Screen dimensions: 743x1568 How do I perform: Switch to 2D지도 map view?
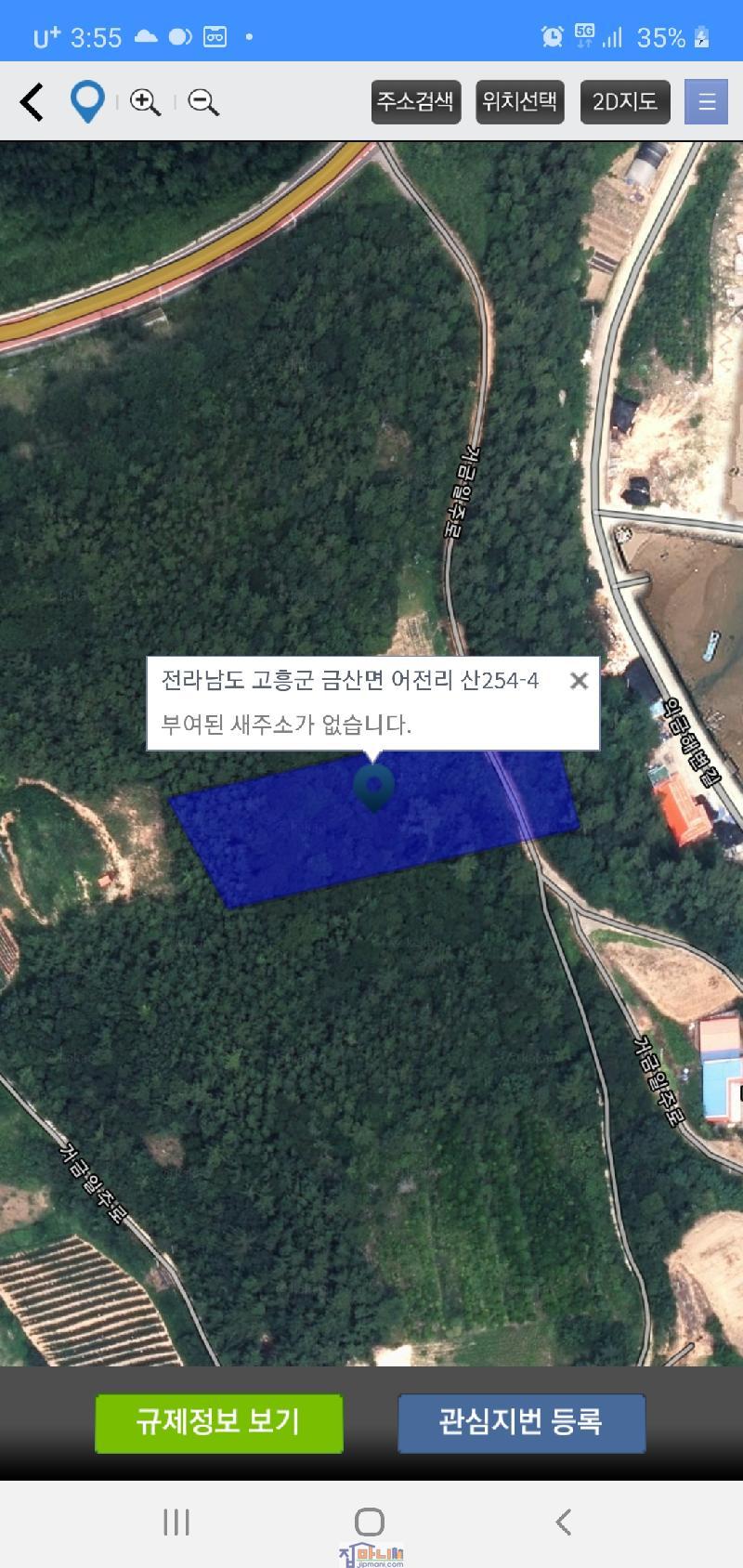coord(625,101)
